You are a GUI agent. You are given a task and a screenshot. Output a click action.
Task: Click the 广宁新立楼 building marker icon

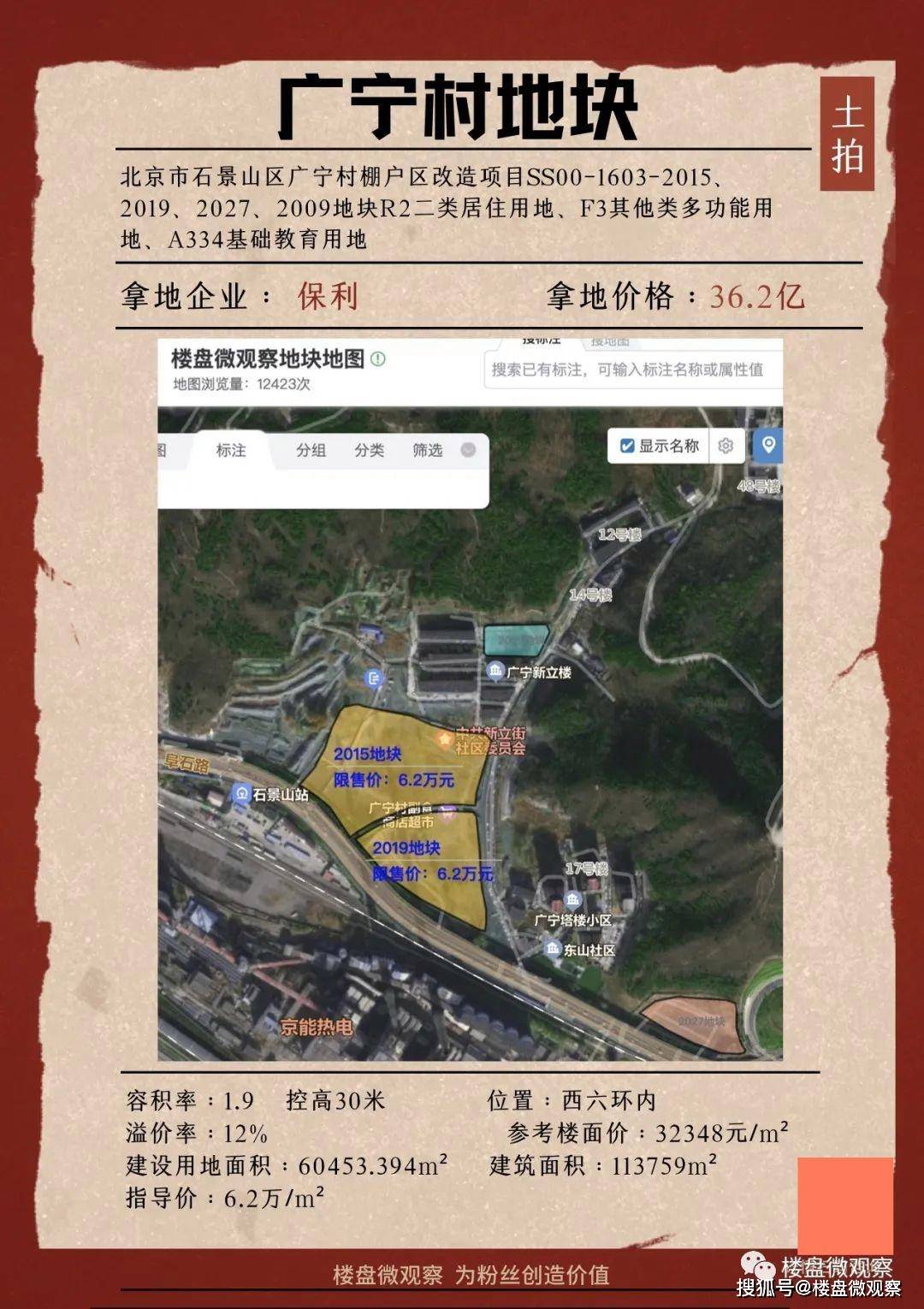point(495,672)
